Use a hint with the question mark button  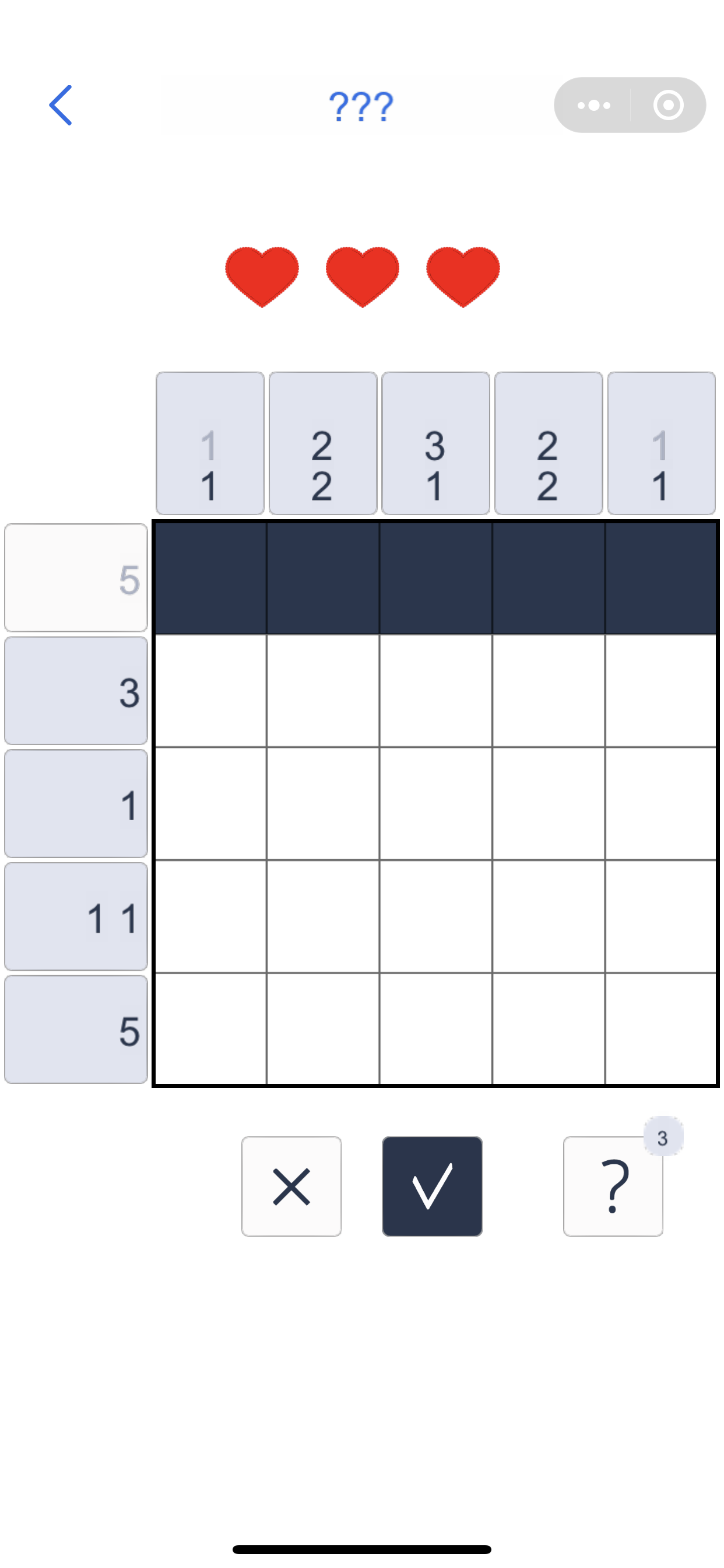[x=613, y=1186]
